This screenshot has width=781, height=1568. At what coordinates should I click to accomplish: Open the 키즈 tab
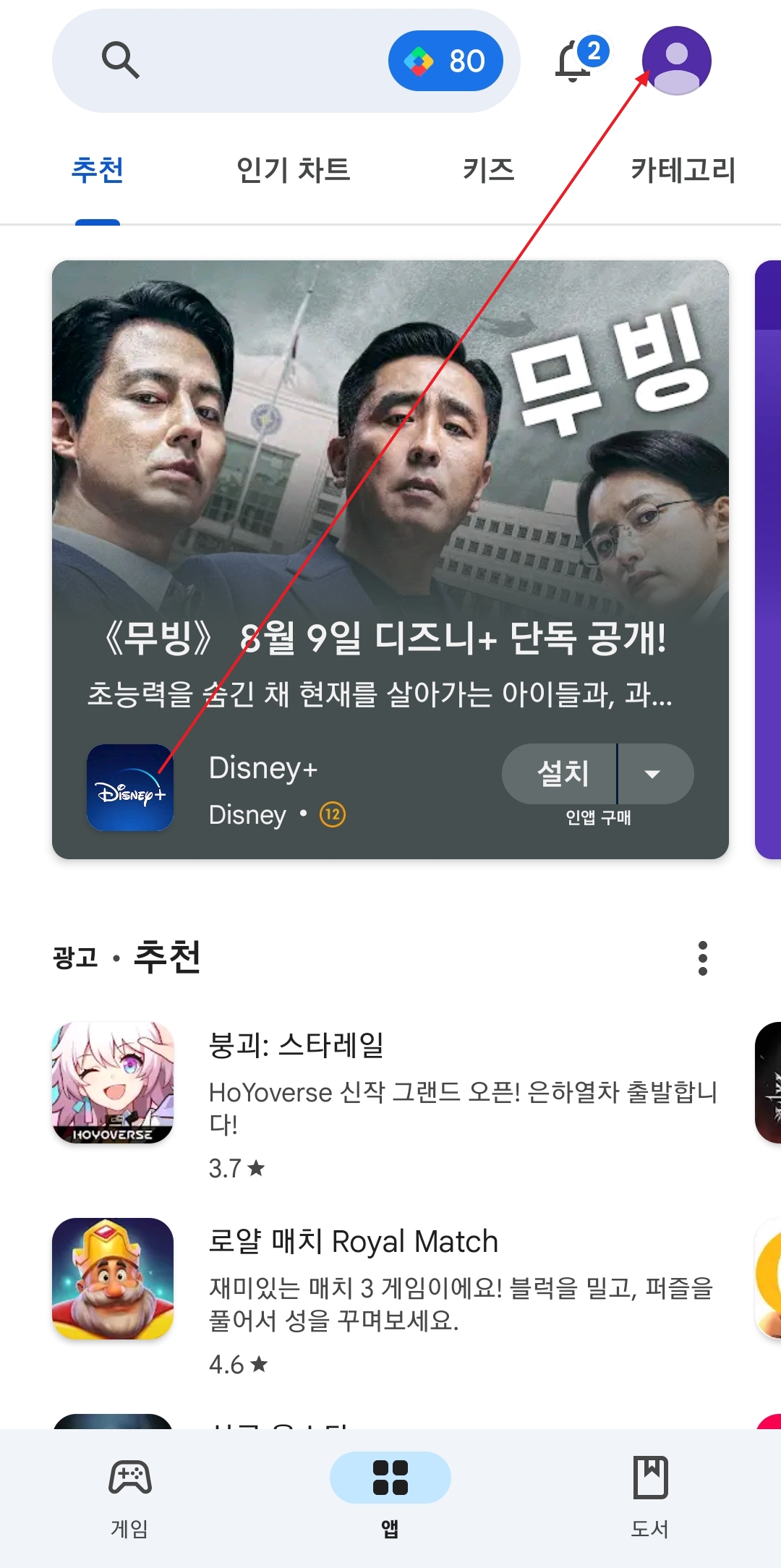tap(488, 170)
